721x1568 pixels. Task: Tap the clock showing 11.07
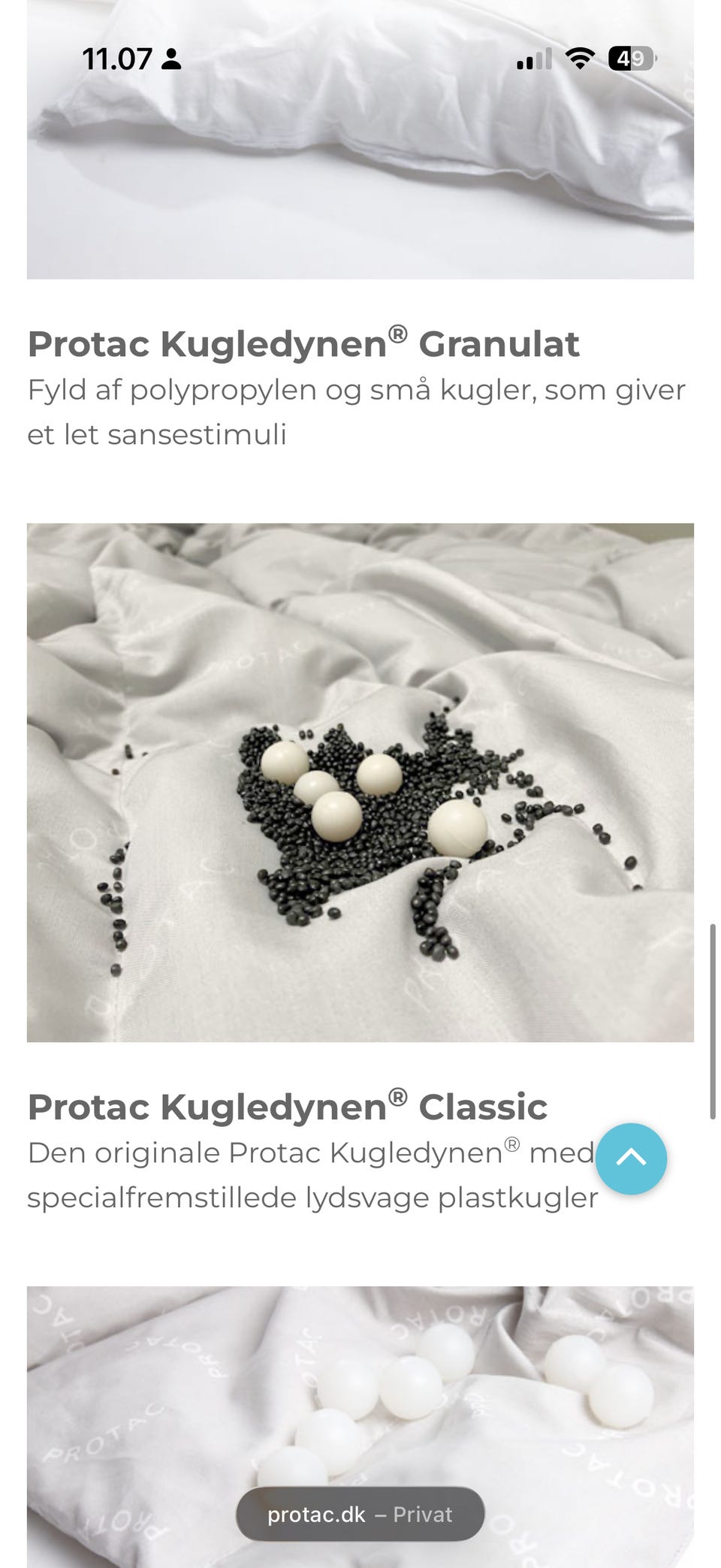click(116, 59)
